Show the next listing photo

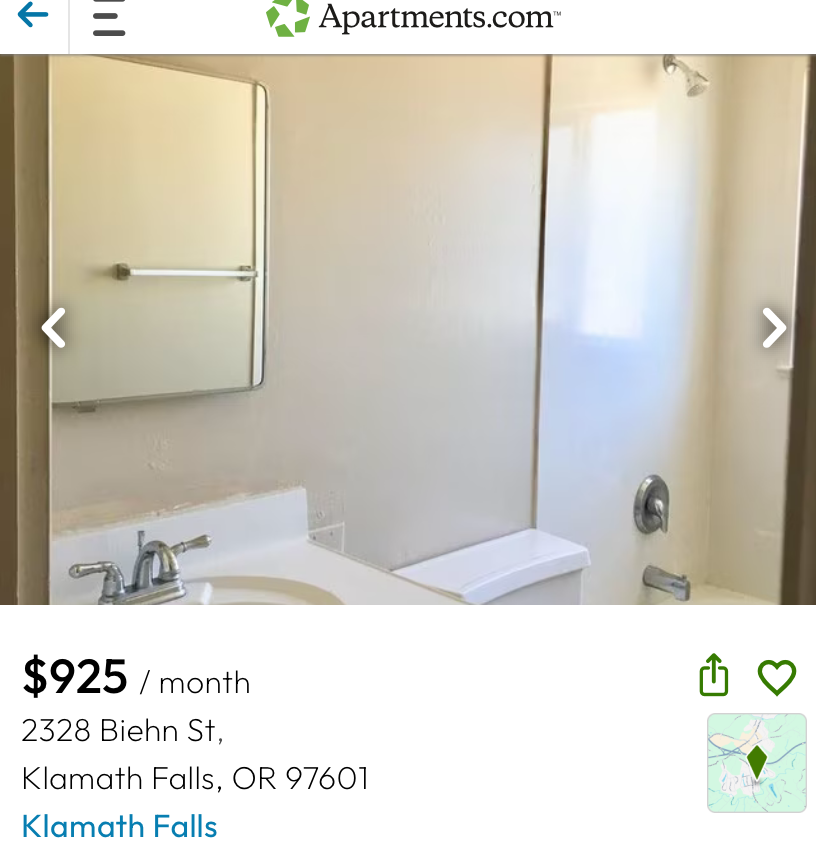[x=773, y=328]
